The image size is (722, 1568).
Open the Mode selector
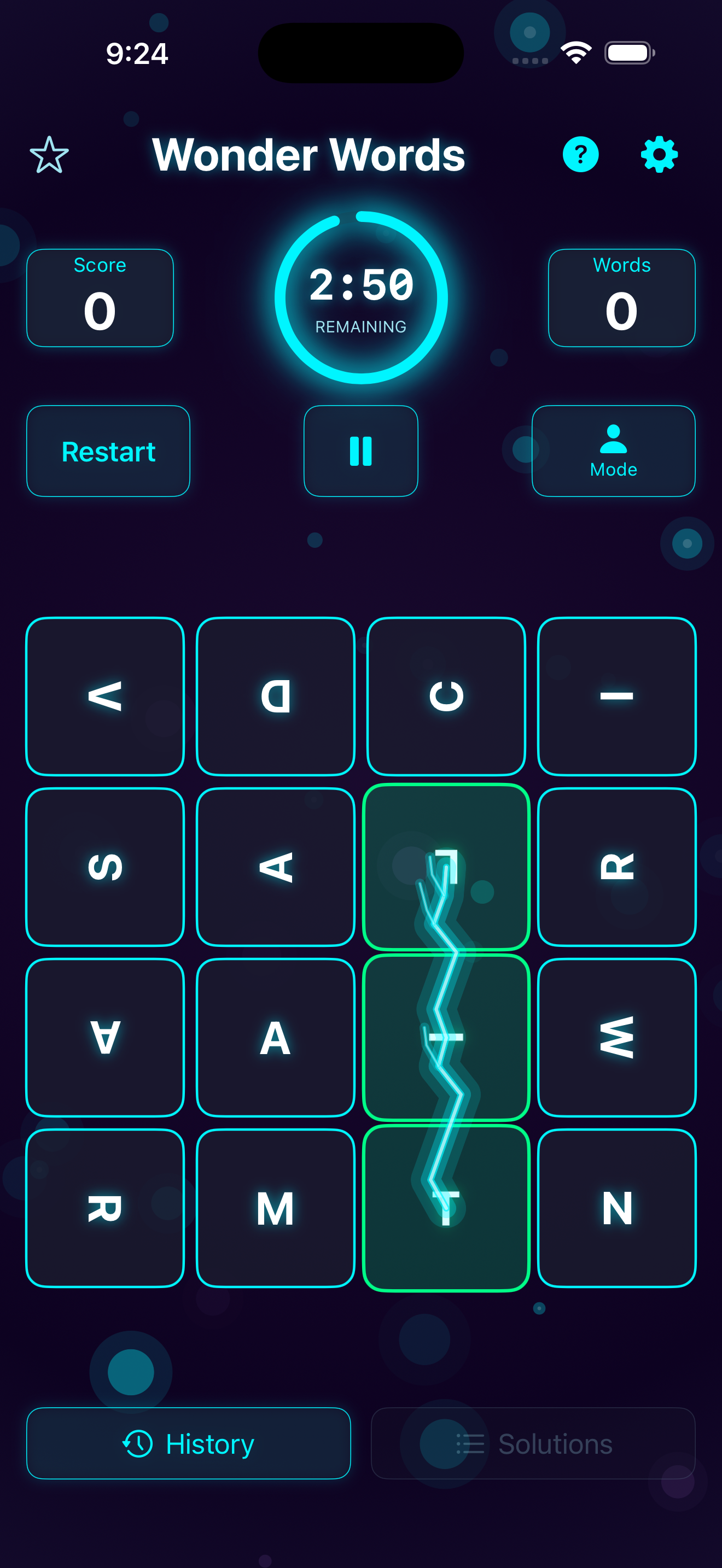[x=613, y=451]
